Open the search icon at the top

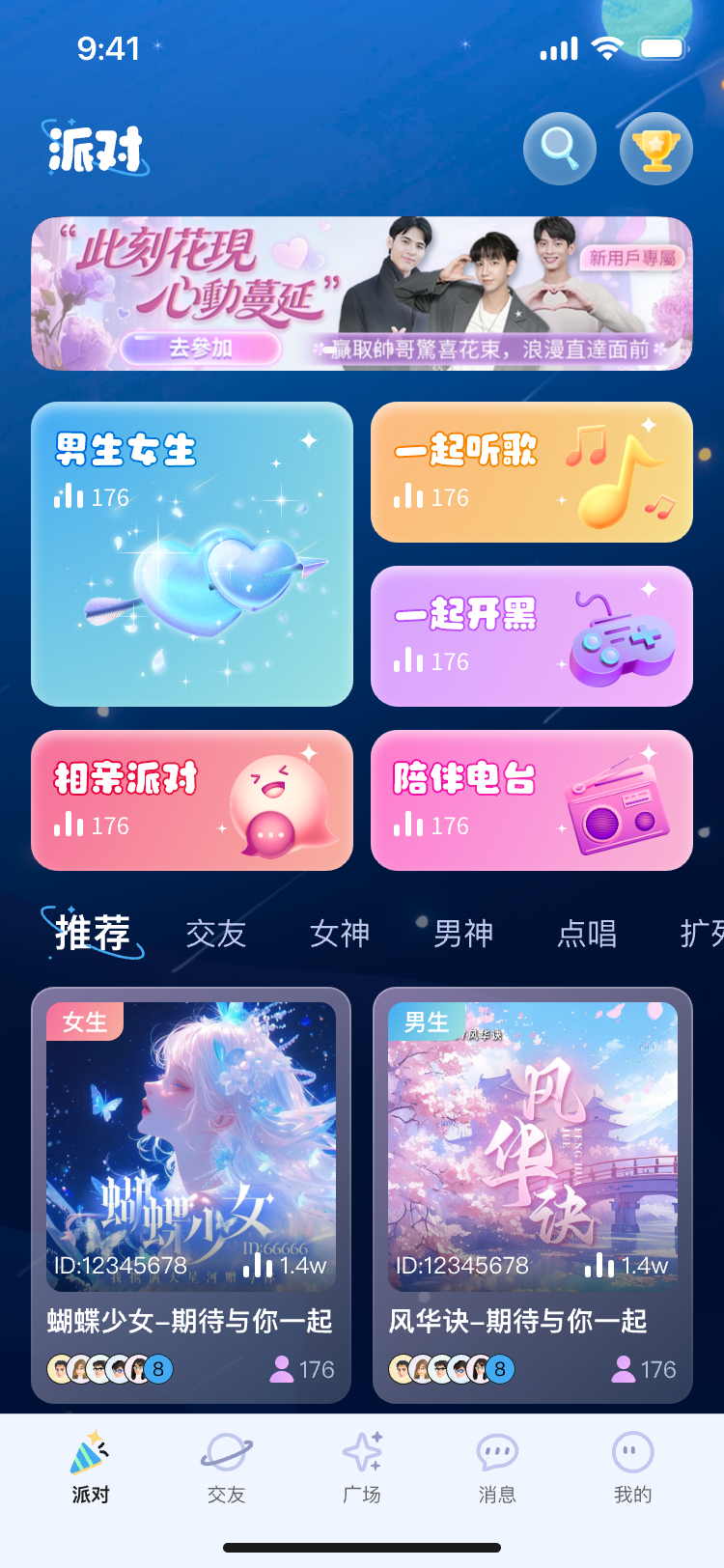(x=558, y=147)
